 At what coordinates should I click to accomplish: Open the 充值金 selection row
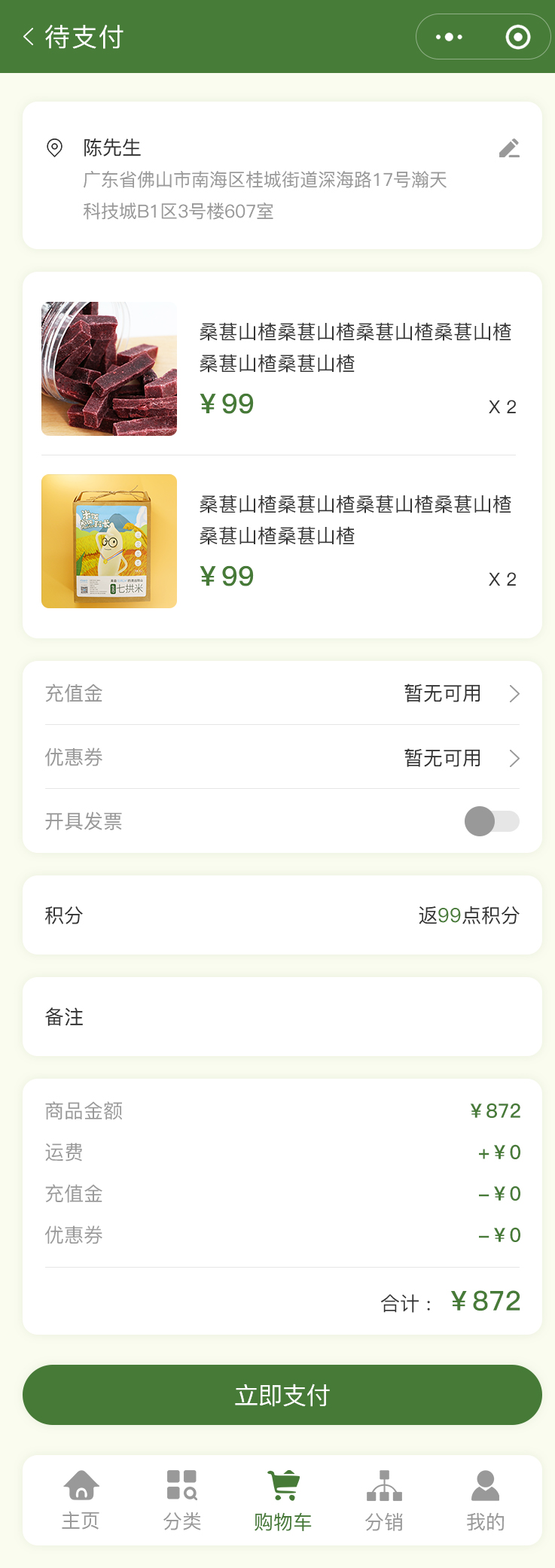coord(282,693)
